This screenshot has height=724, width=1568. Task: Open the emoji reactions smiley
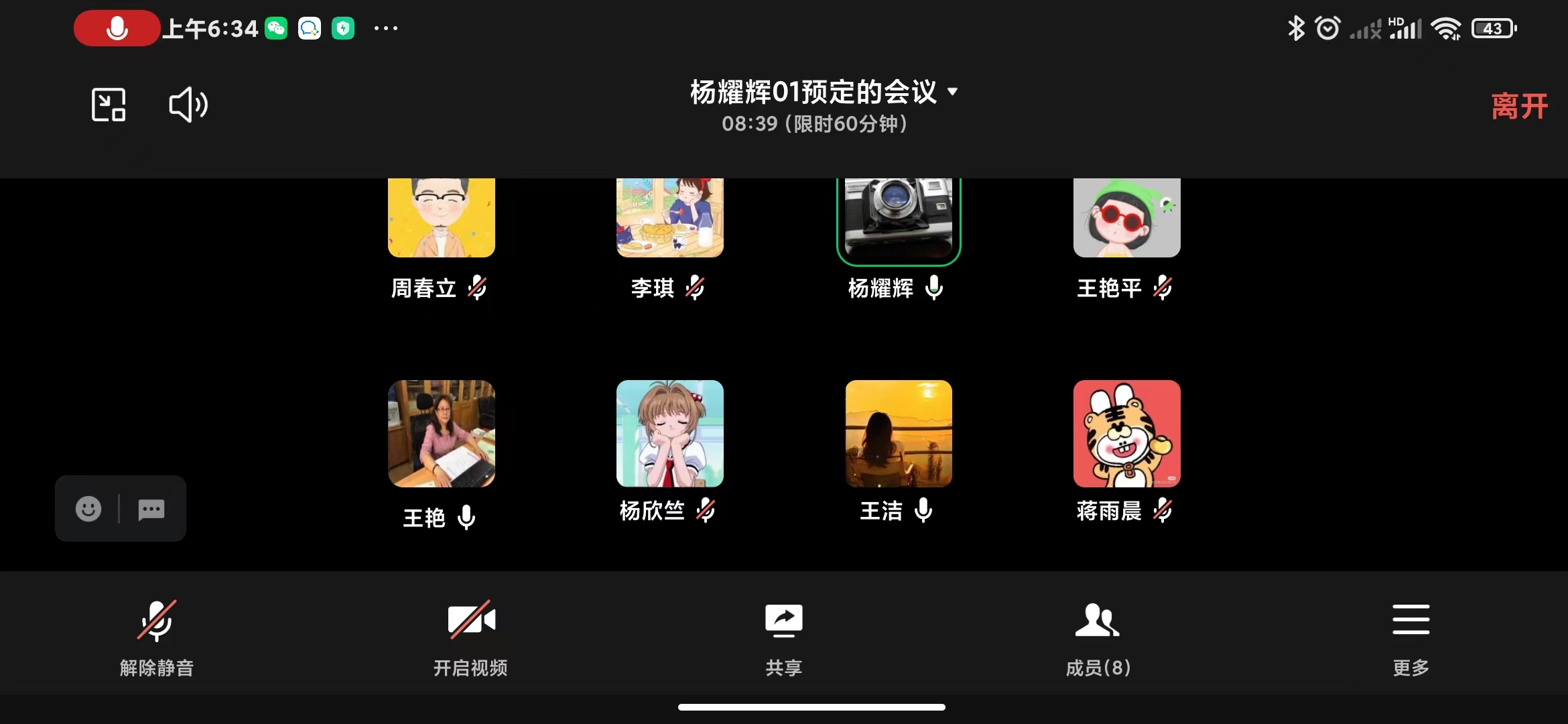88,509
